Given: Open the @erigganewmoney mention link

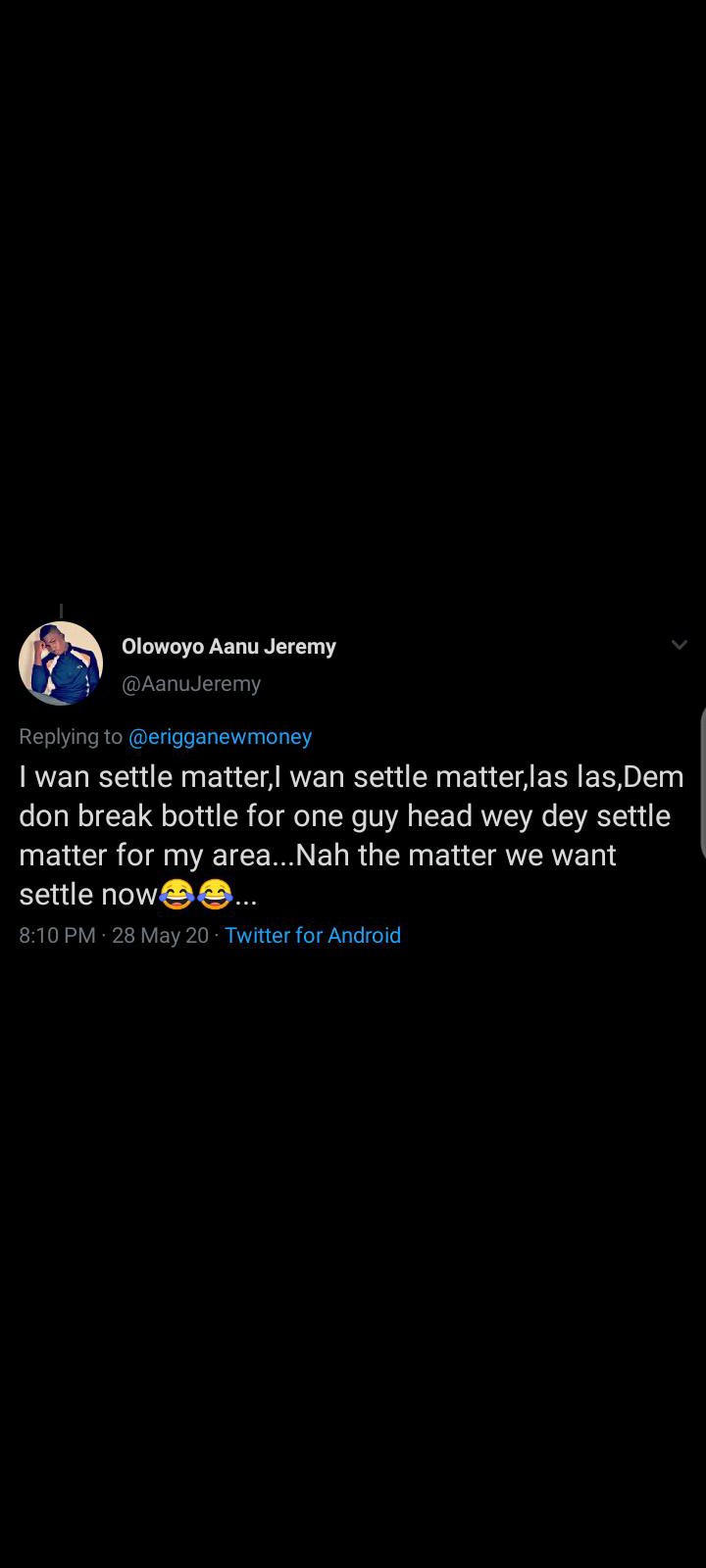Looking at the screenshot, I should pyautogui.click(x=220, y=736).
